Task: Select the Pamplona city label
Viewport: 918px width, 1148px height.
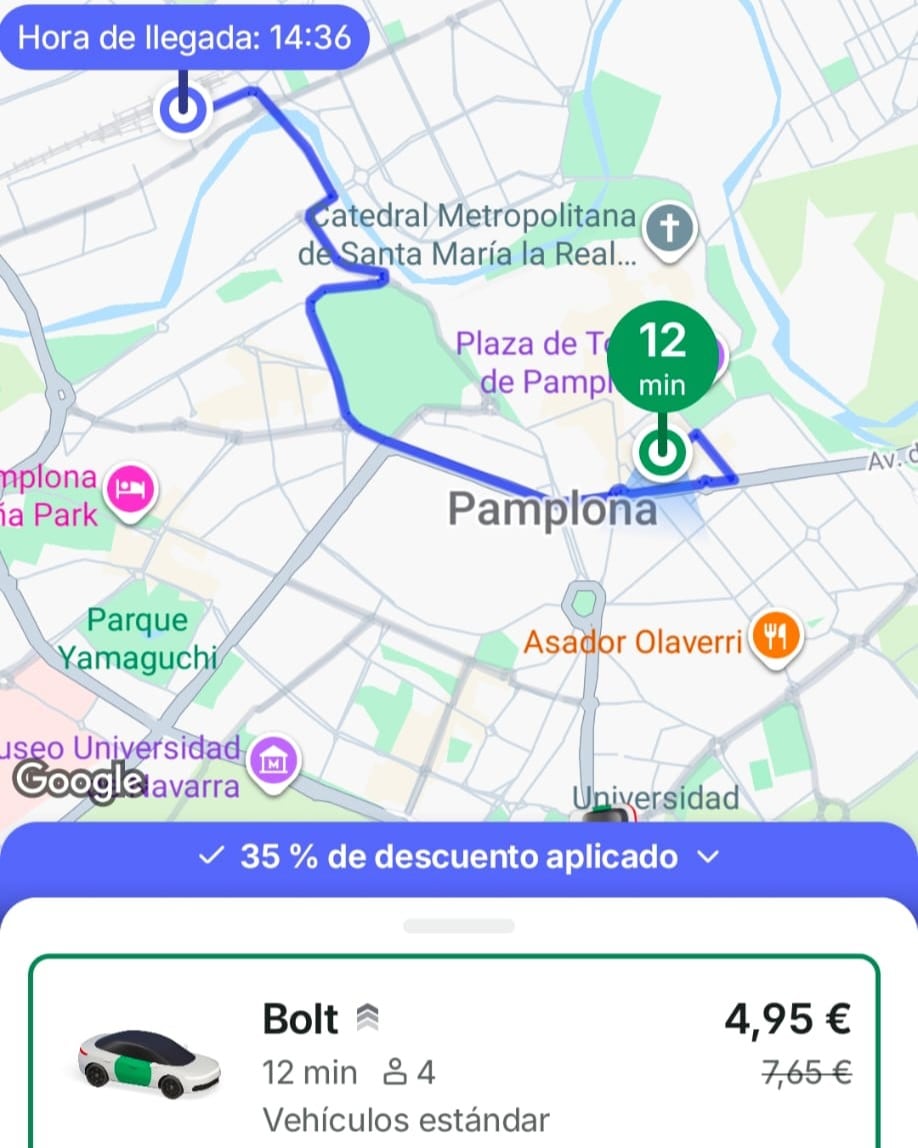Action: (551, 510)
